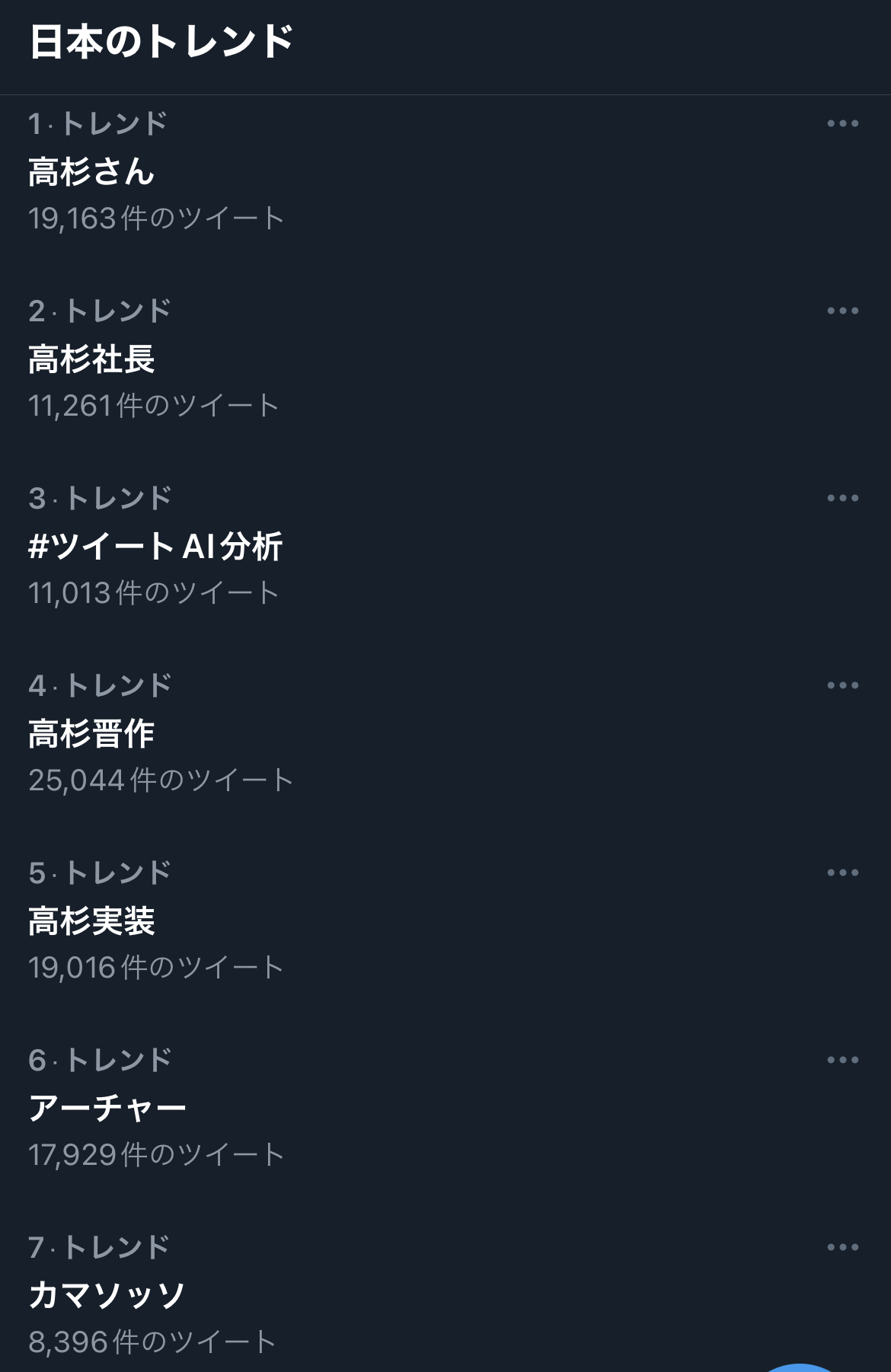Open the 高杉晋作 trend

(x=91, y=734)
